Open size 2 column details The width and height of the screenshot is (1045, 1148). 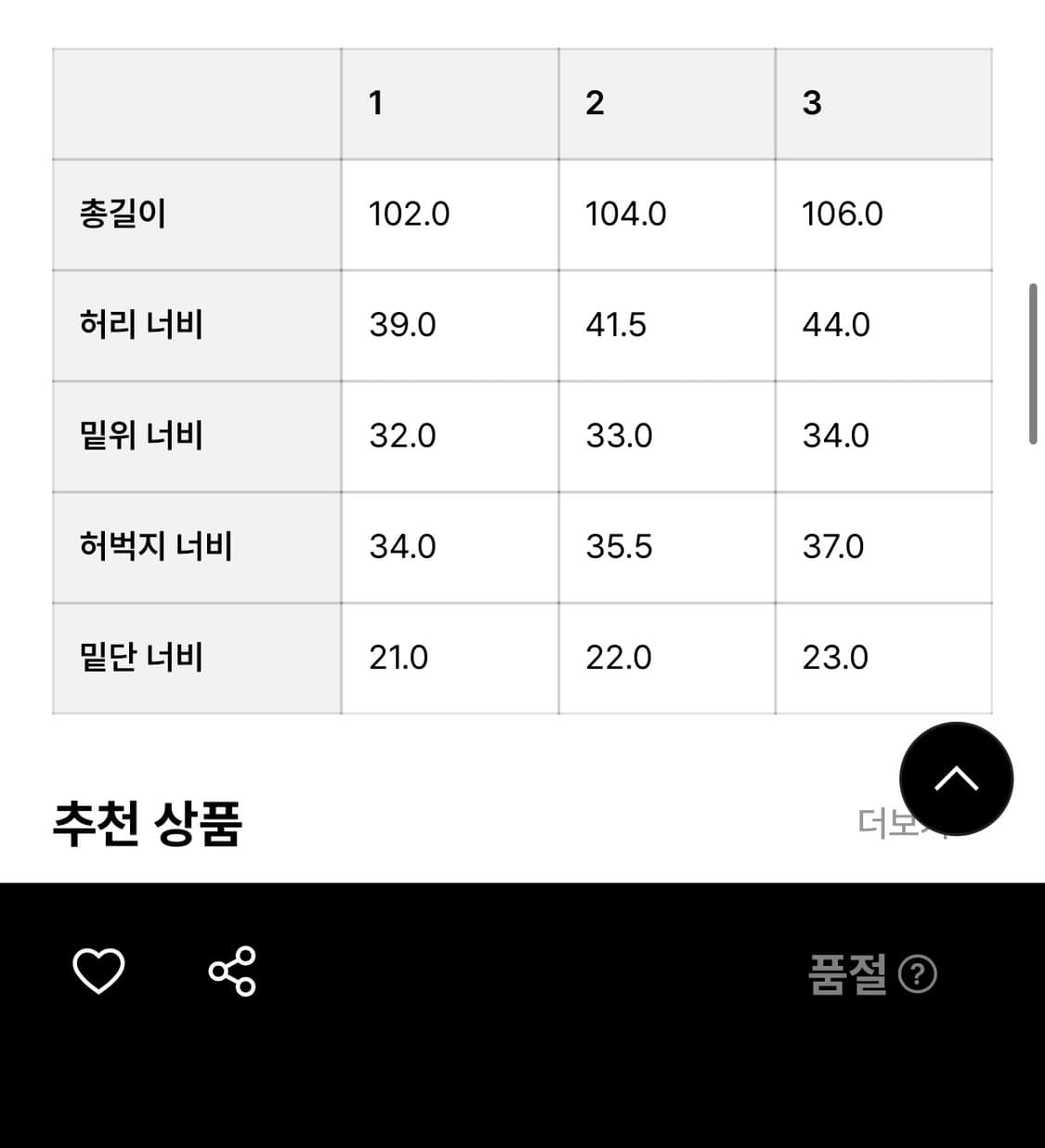coord(595,103)
